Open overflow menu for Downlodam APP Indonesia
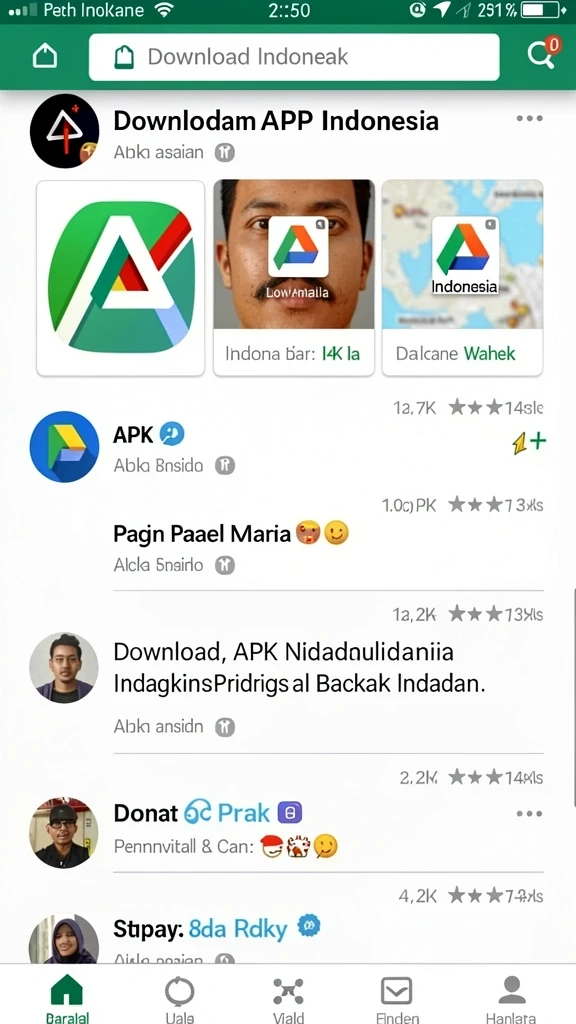 click(529, 119)
